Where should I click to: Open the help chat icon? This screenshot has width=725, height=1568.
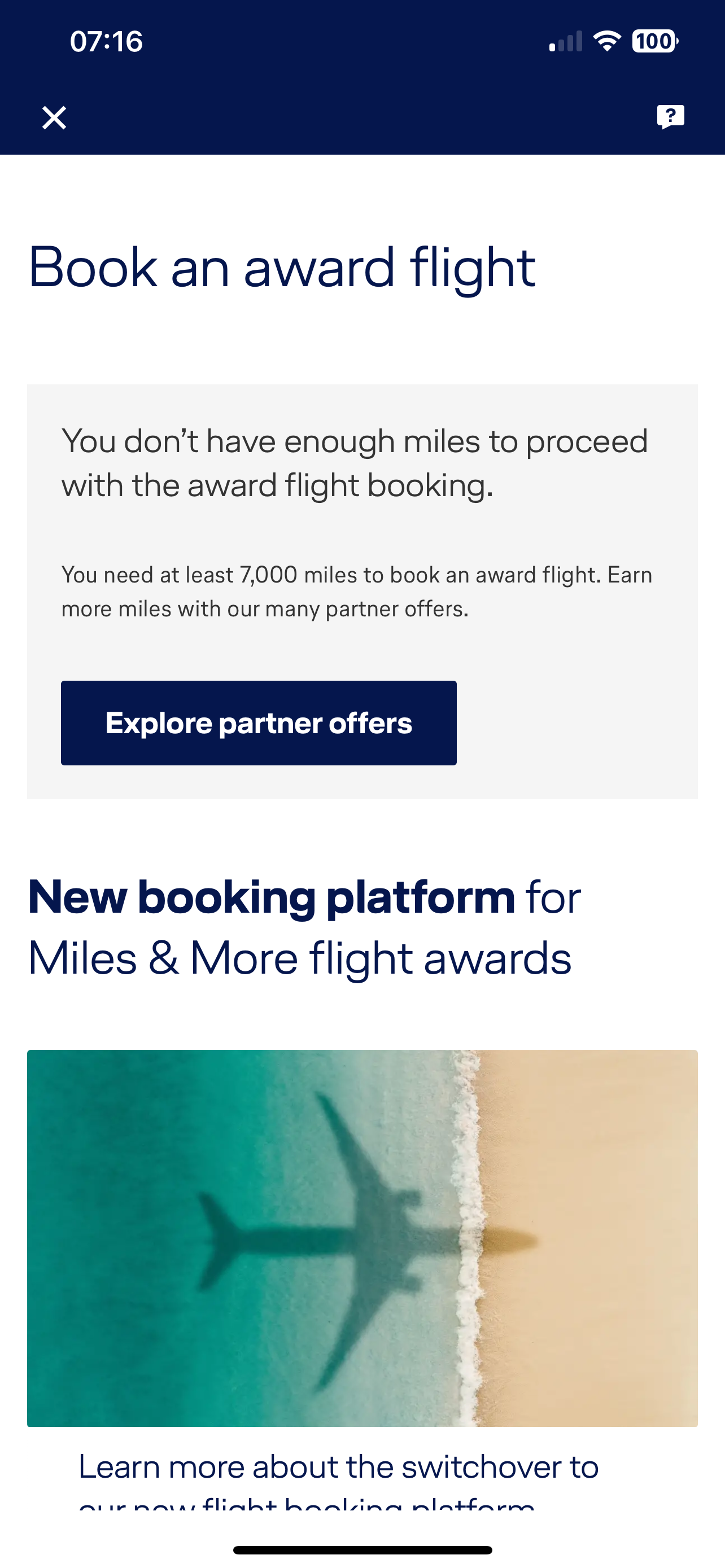(670, 116)
